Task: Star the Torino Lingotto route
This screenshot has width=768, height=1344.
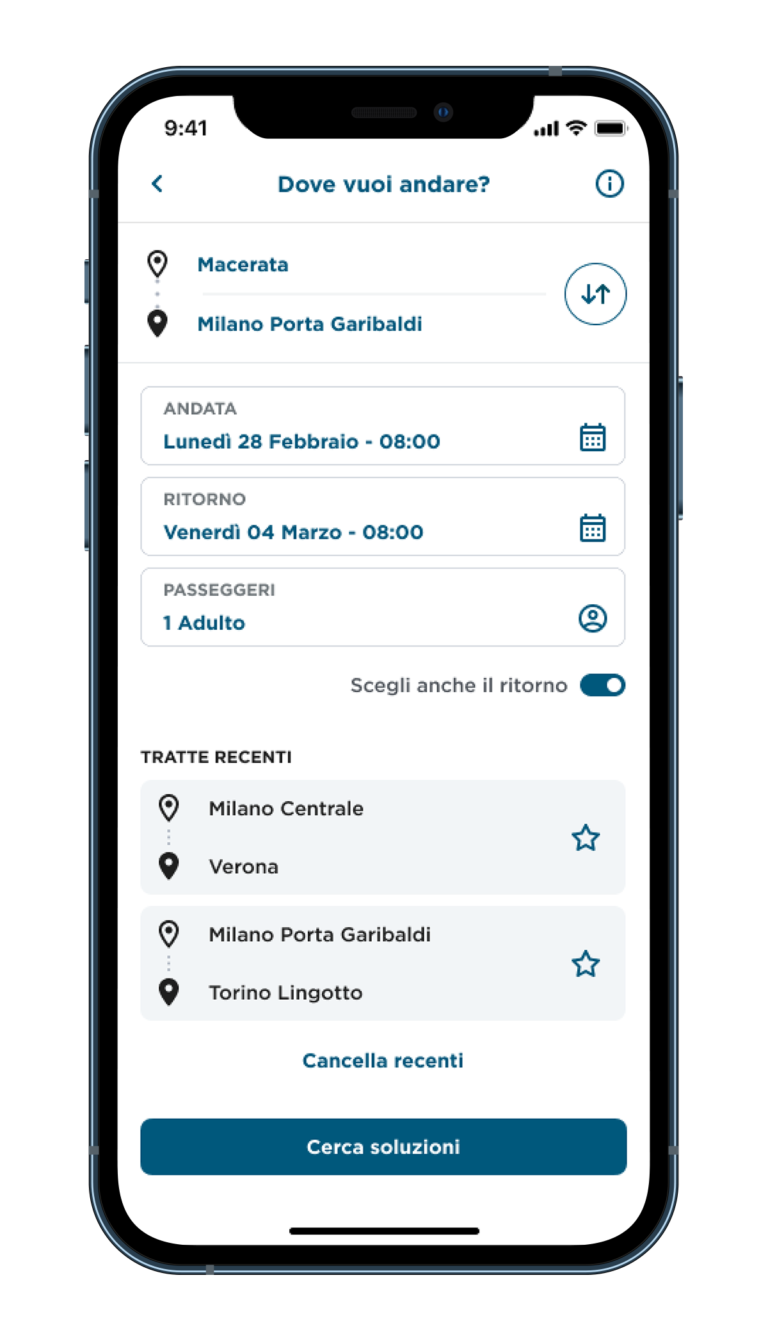Action: [586, 964]
